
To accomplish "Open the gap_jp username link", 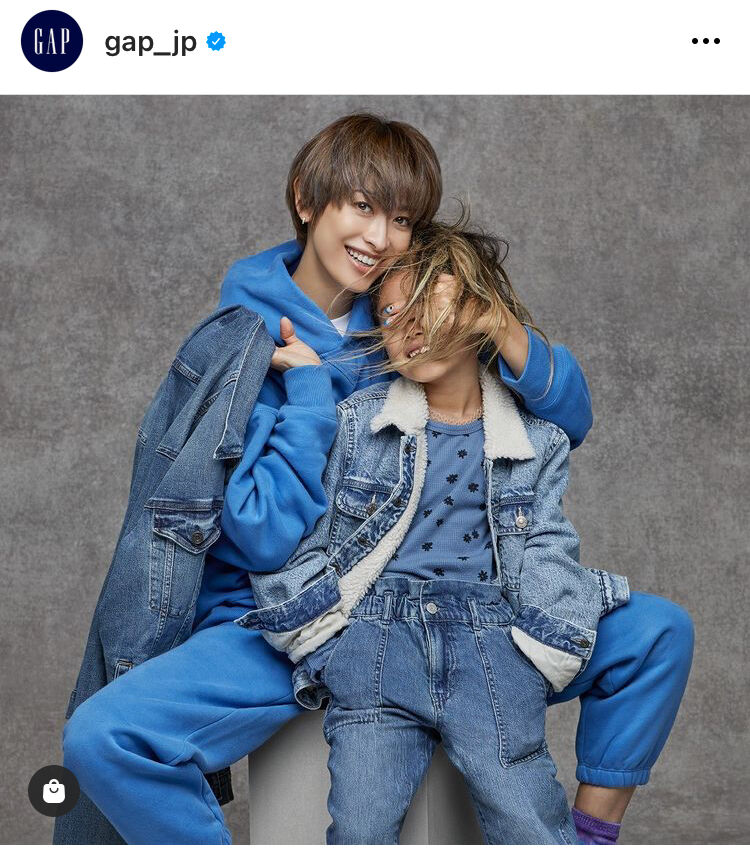I will (151, 42).
